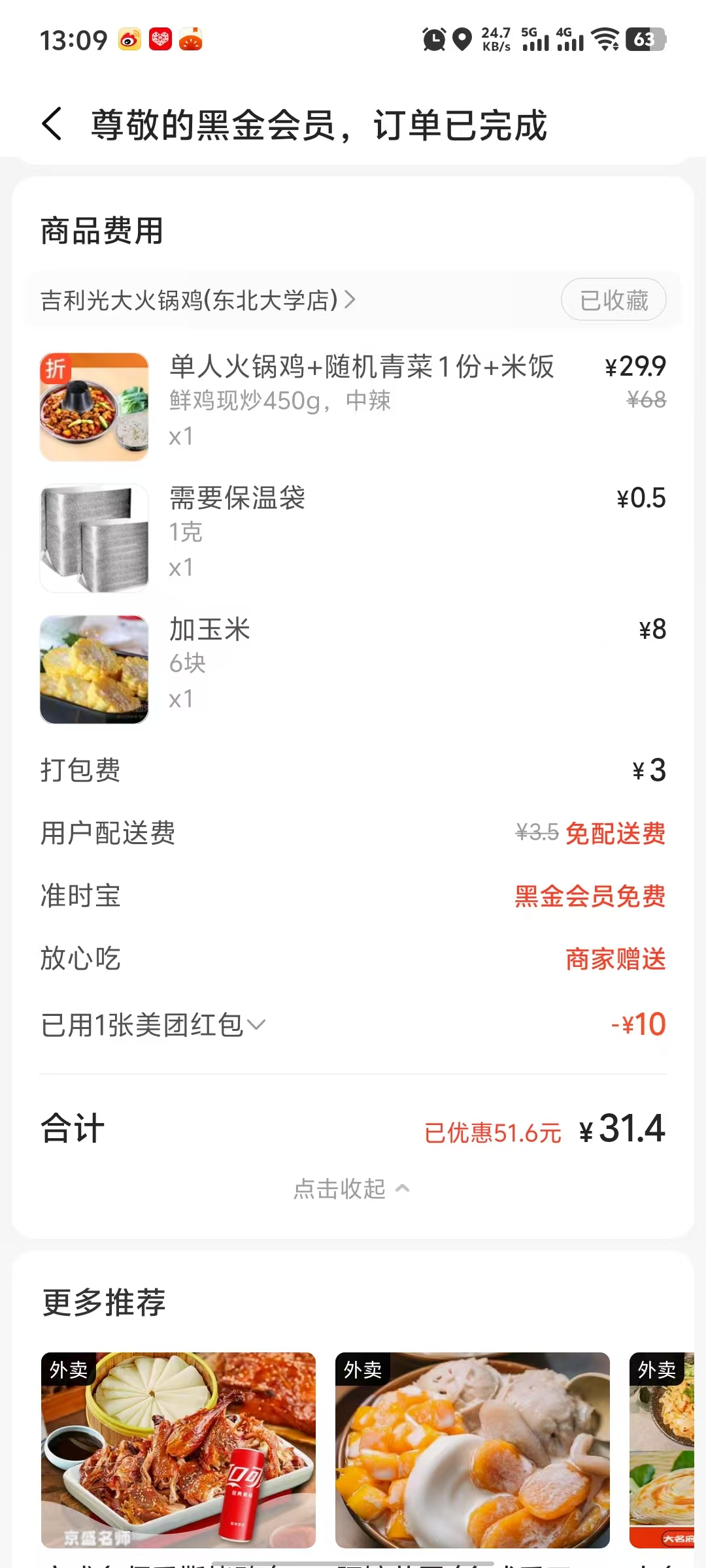Open the 单人火锅鸡 set meal item
The height and width of the screenshot is (1568, 706).
pyautogui.click(x=361, y=367)
